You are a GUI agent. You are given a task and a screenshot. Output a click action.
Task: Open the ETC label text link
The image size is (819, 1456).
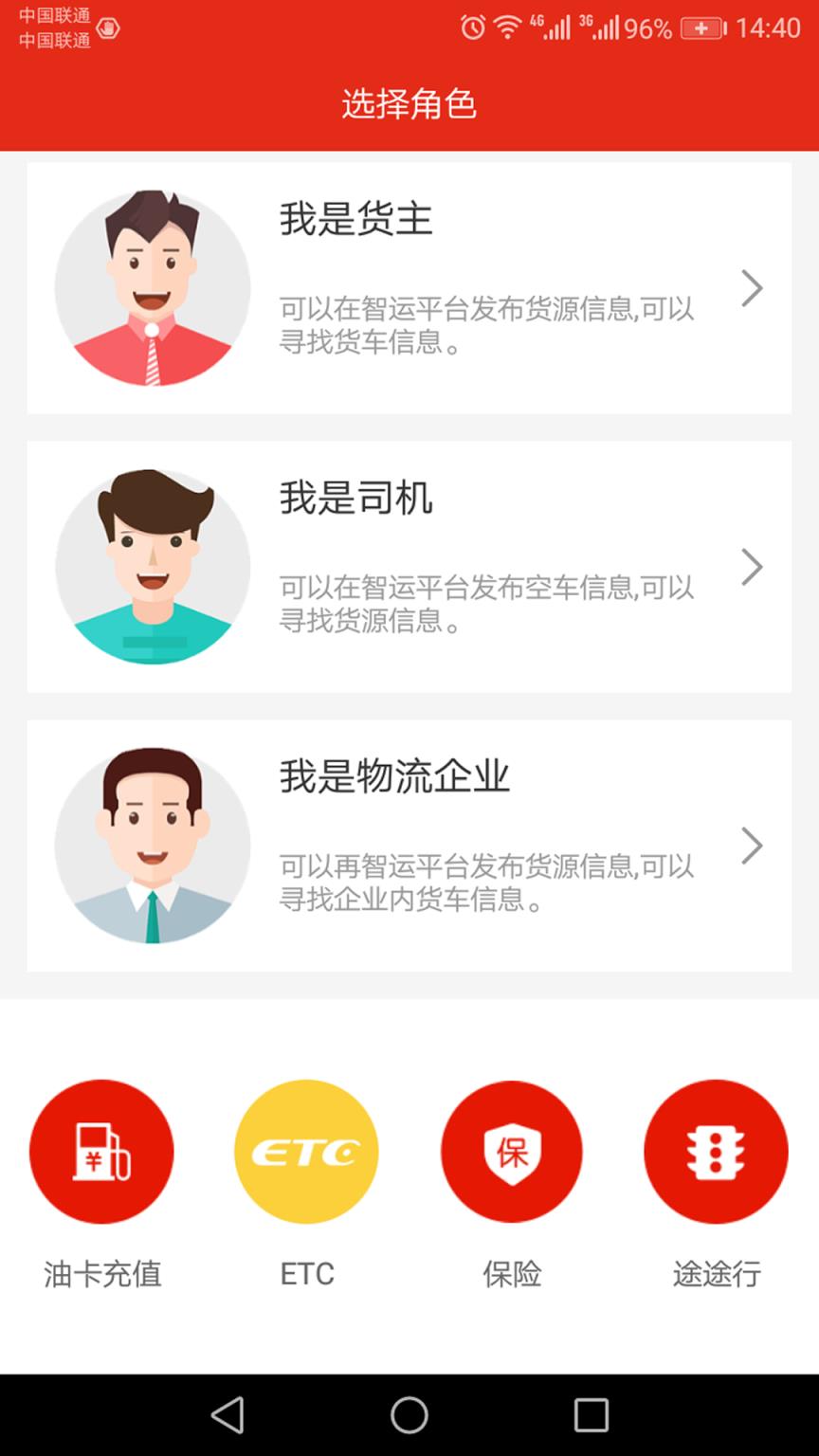click(x=306, y=1274)
